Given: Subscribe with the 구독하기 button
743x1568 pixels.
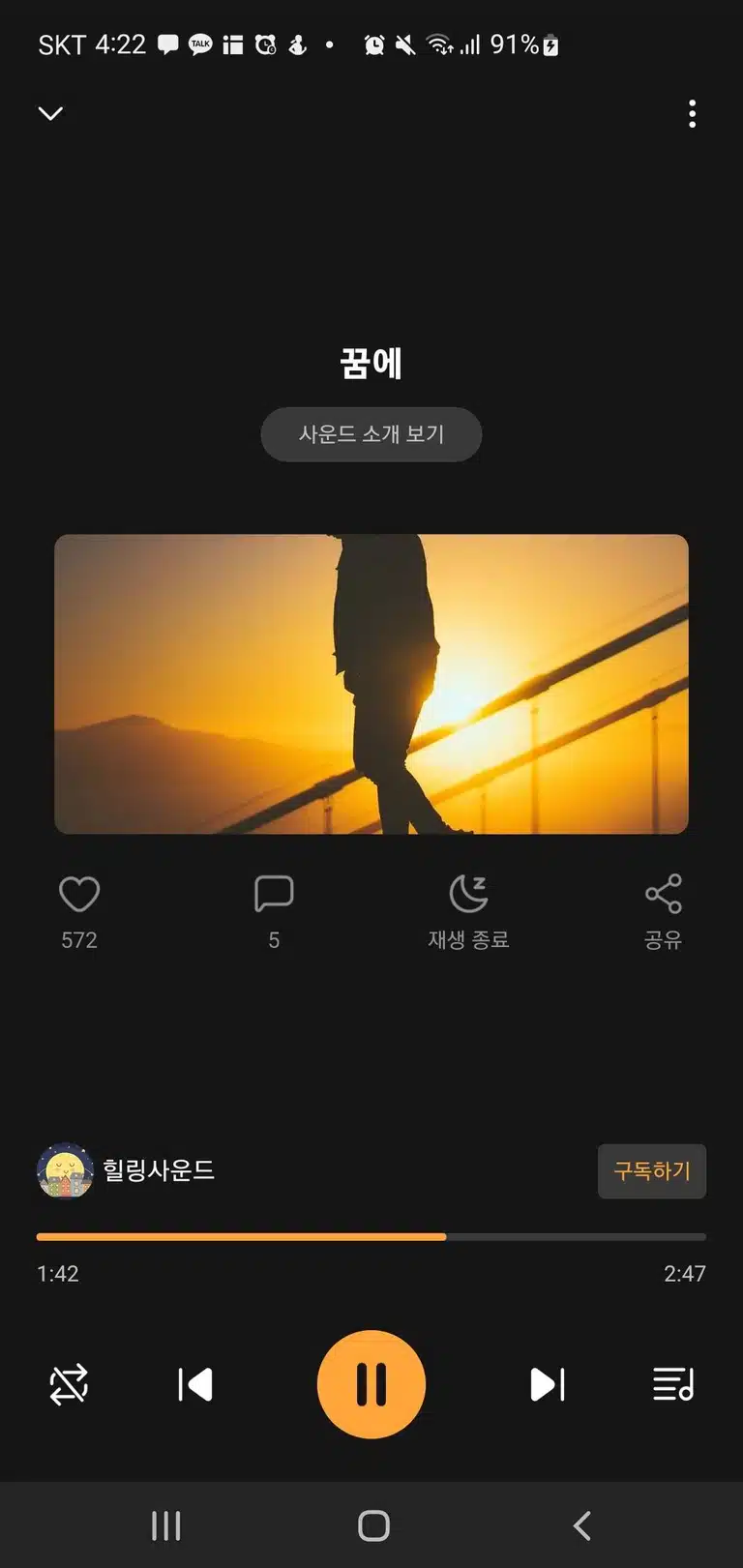Looking at the screenshot, I should 652,1171.
